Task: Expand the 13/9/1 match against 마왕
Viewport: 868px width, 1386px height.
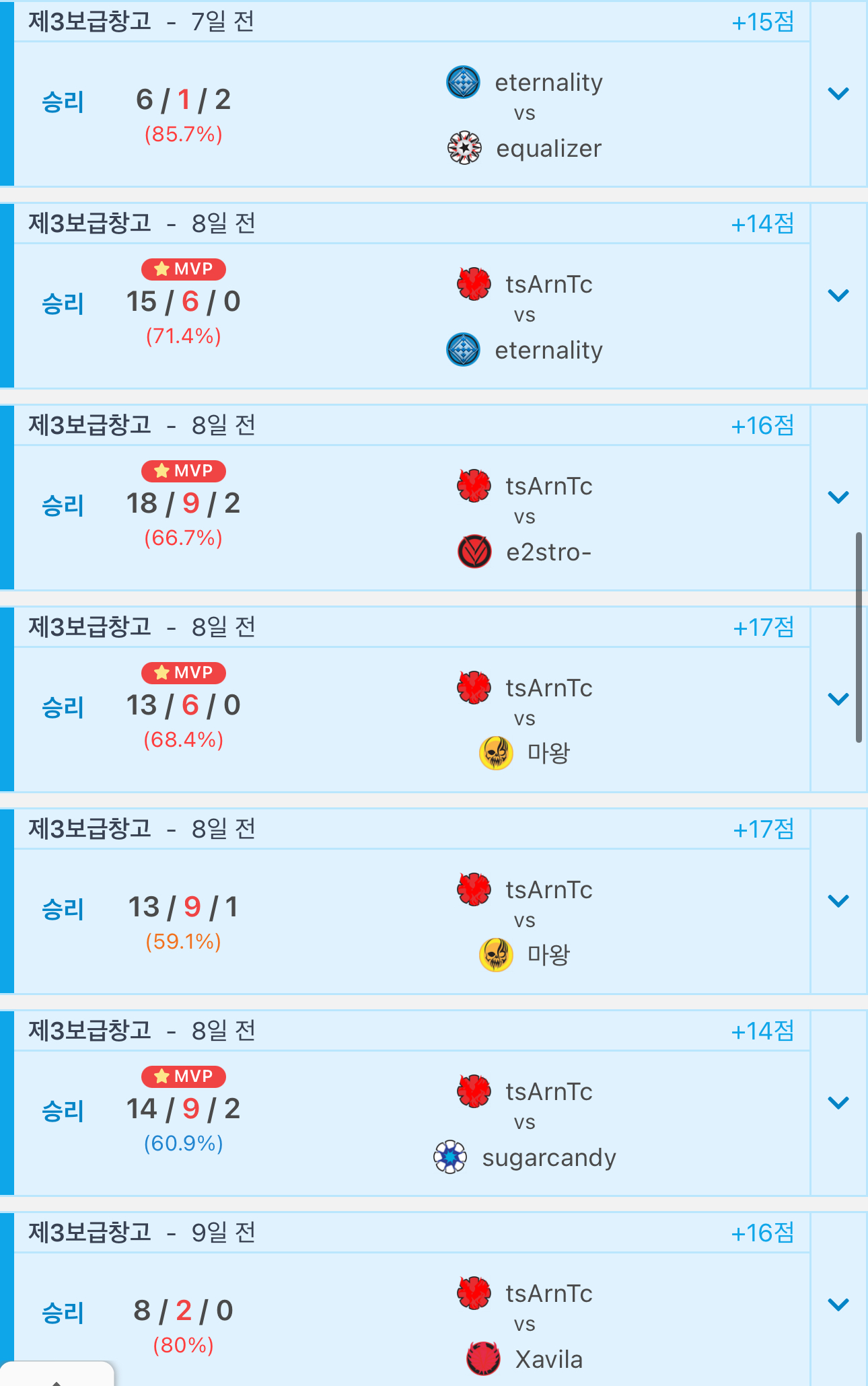Action: point(838,901)
